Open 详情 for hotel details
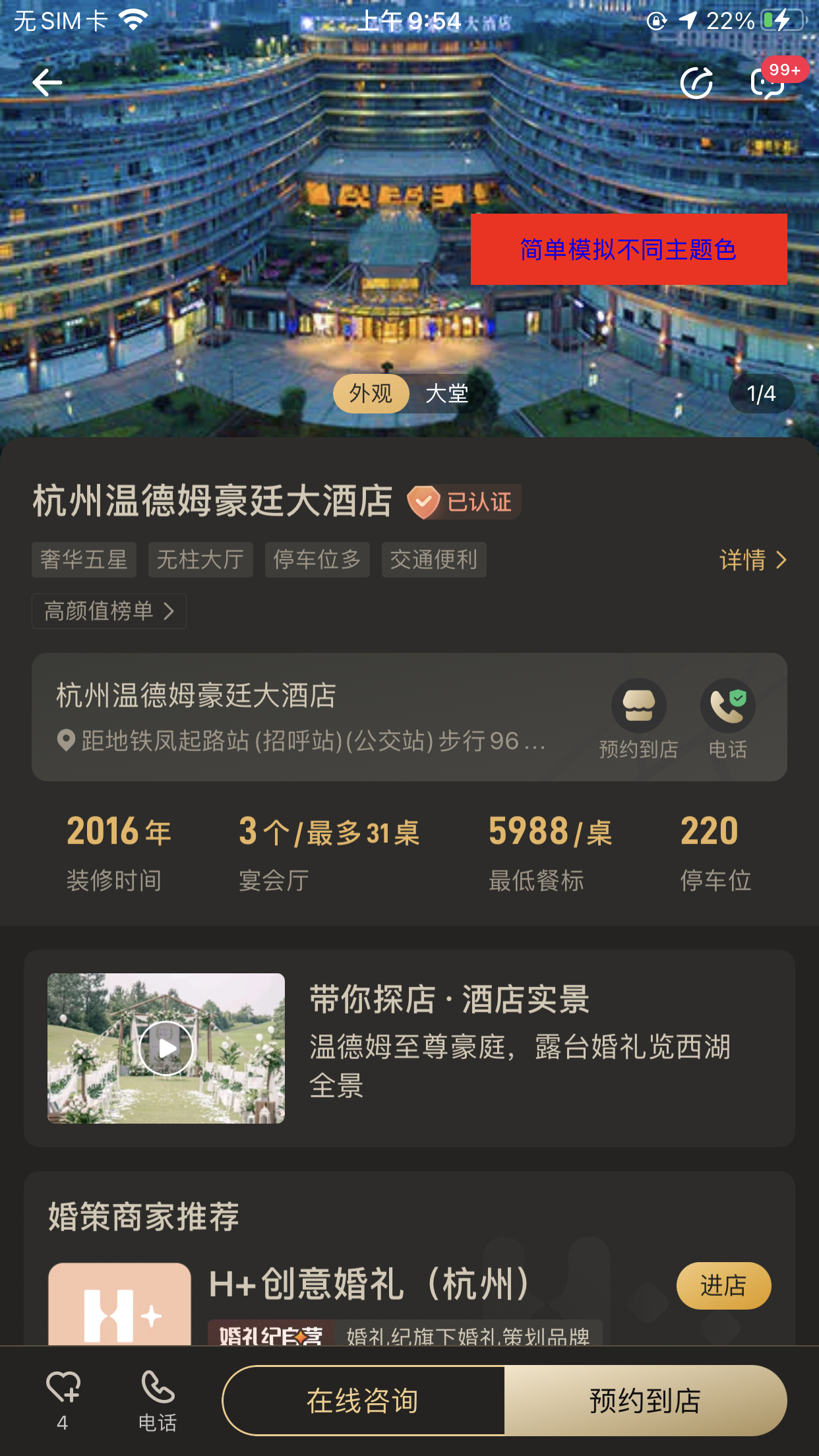 (x=753, y=560)
